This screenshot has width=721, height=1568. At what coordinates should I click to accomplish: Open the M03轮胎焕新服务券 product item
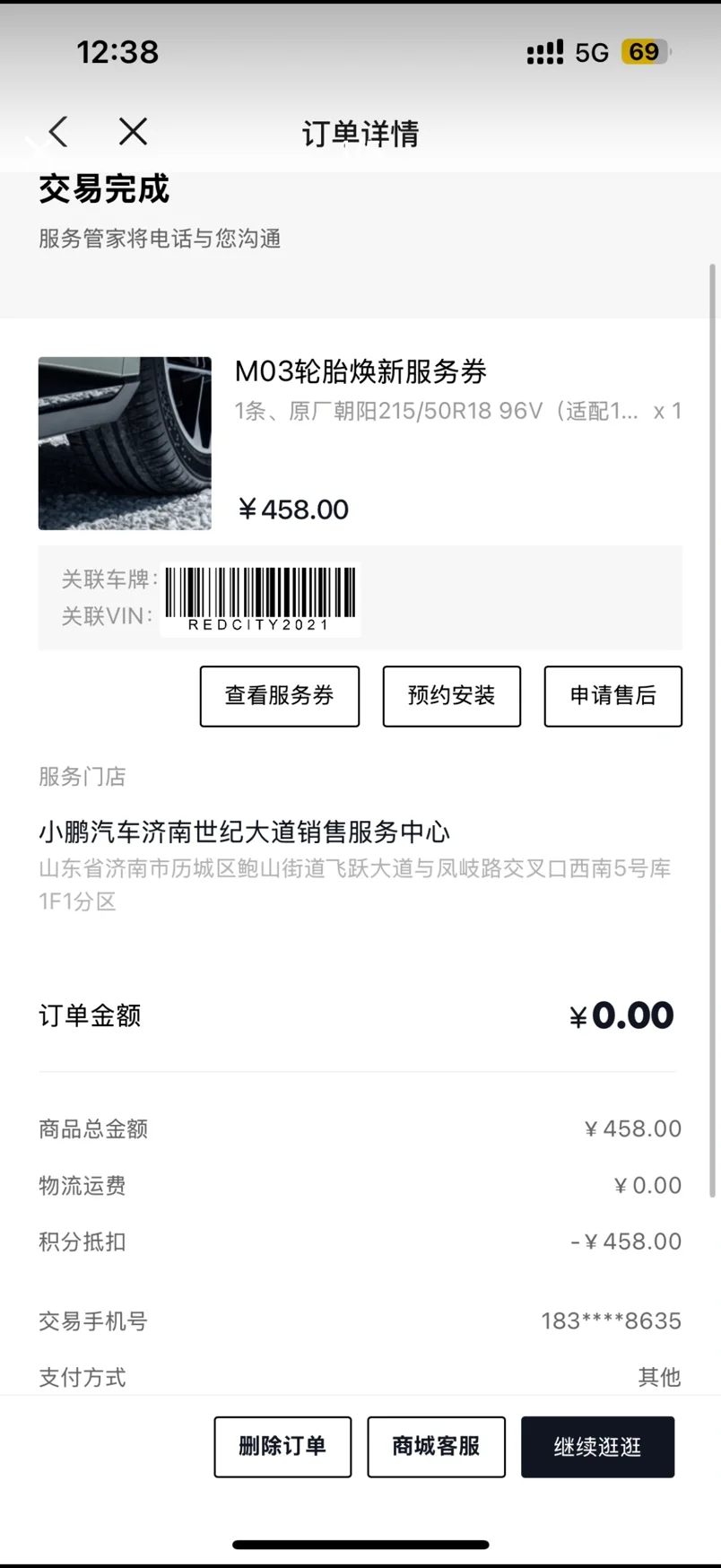360,371
